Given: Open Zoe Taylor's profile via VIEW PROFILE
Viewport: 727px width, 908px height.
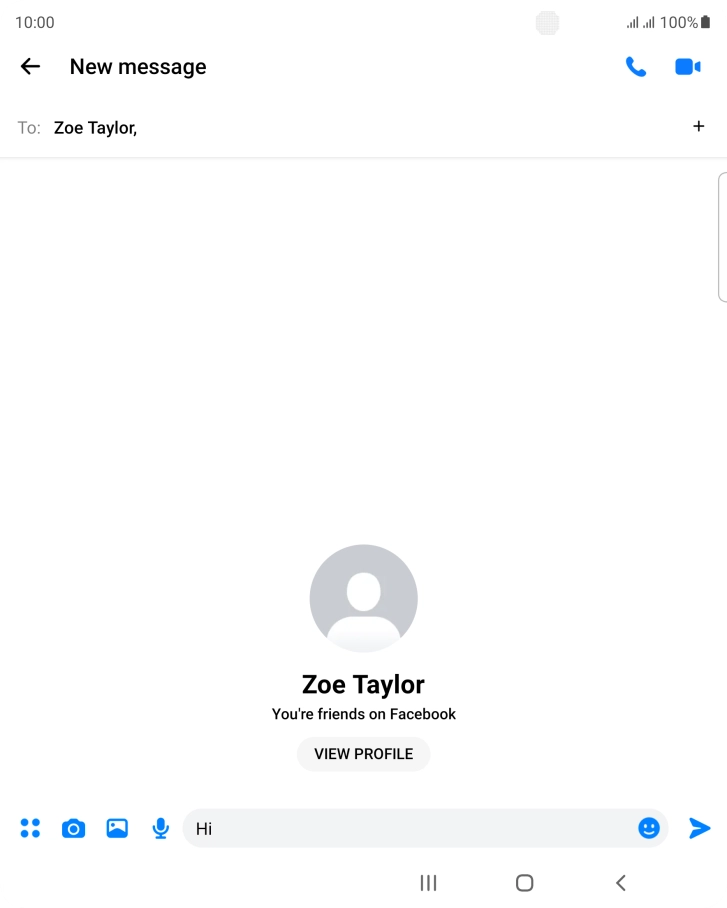Looking at the screenshot, I should [x=363, y=754].
